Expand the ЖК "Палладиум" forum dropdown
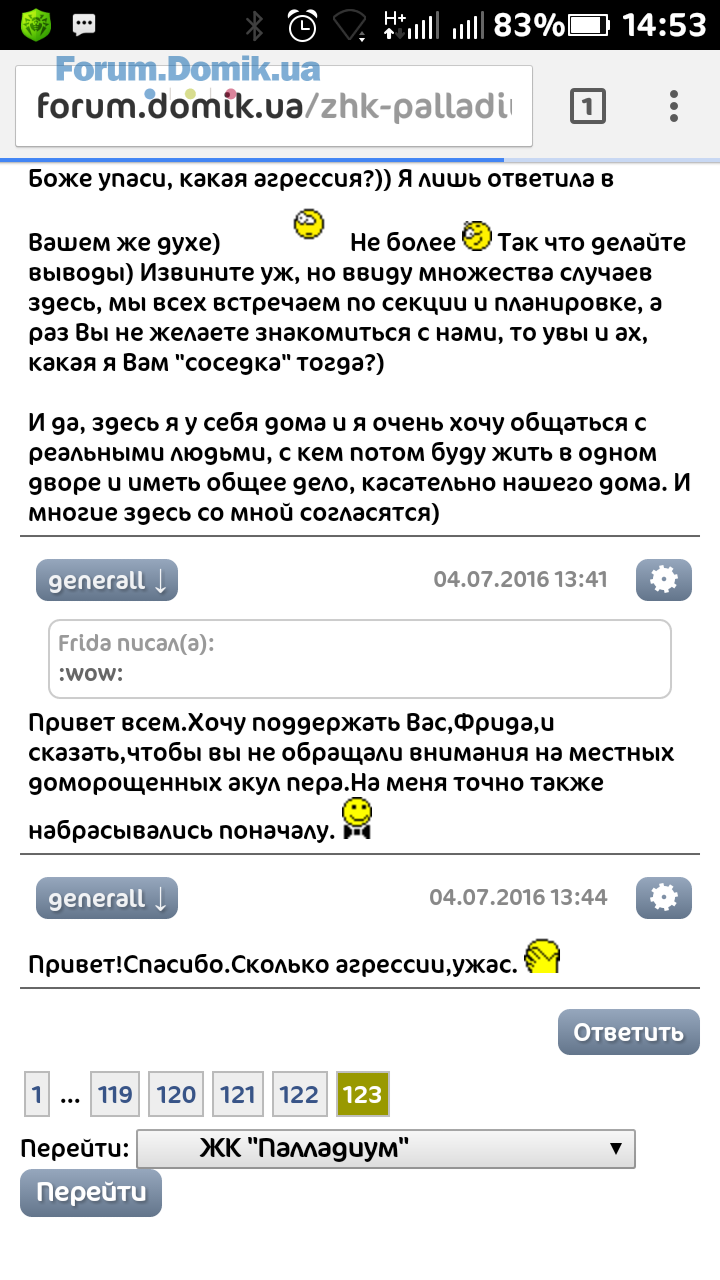Viewport: 720px width, 1280px height. 386,1149
